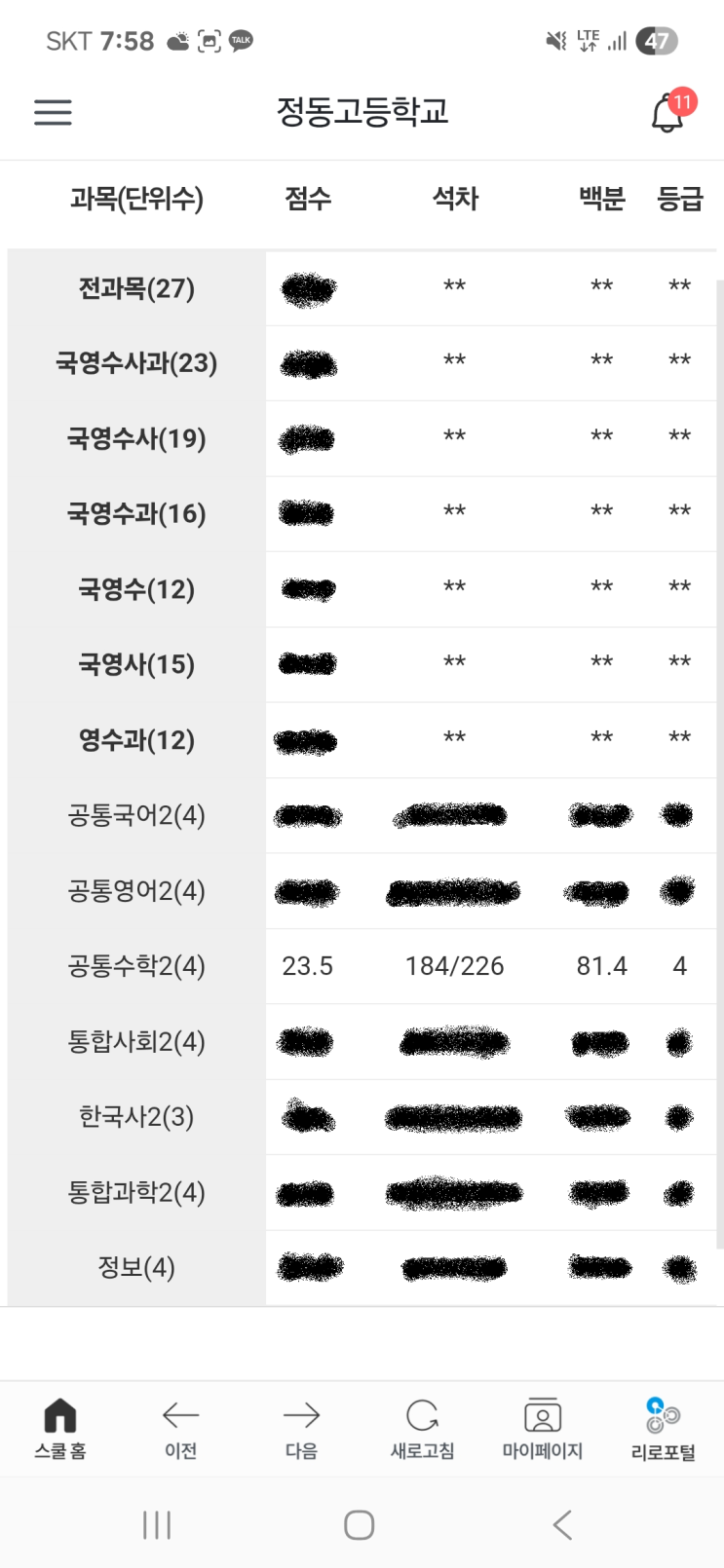
Task: Tap the system back button
Action: (562, 1524)
